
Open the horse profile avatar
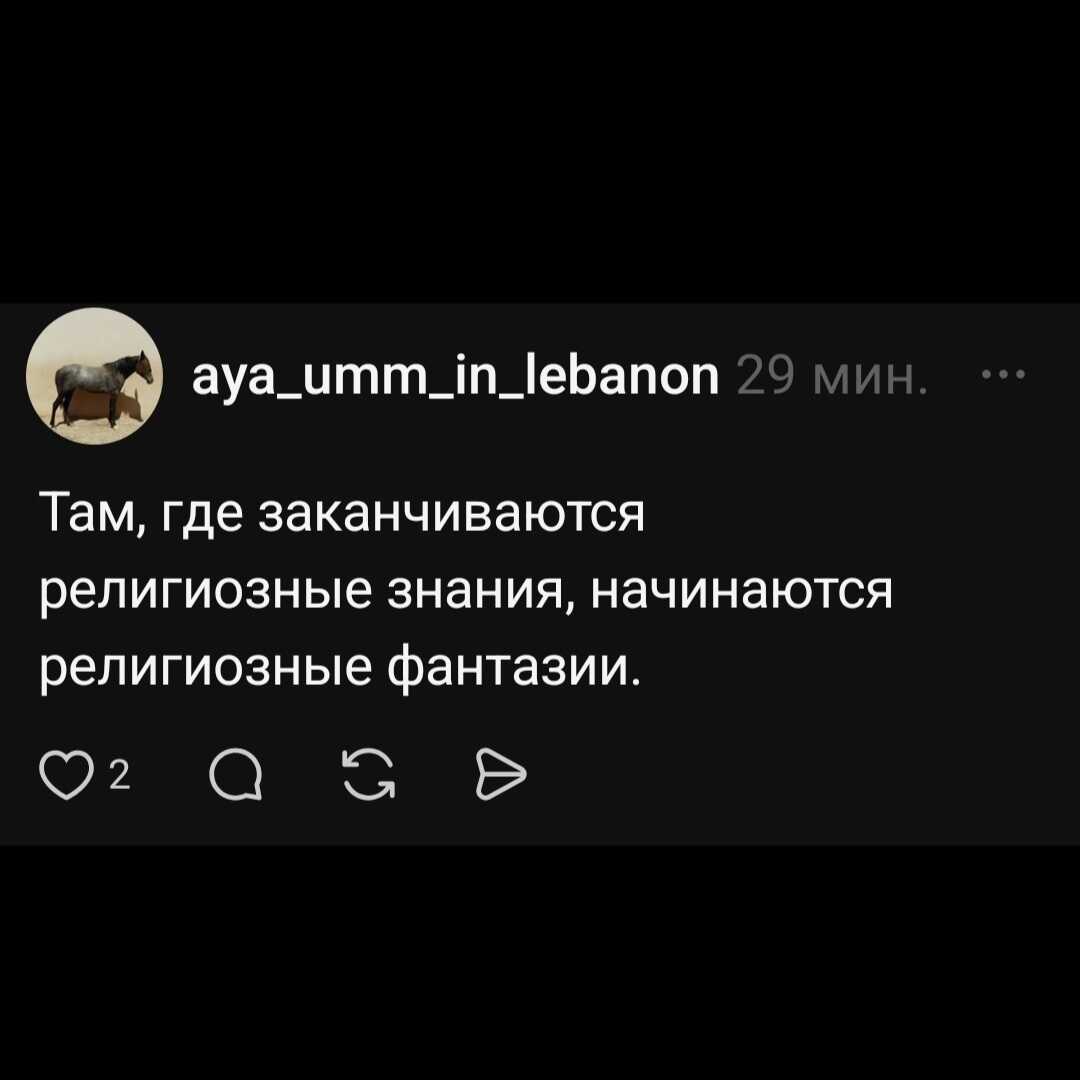[93, 376]
